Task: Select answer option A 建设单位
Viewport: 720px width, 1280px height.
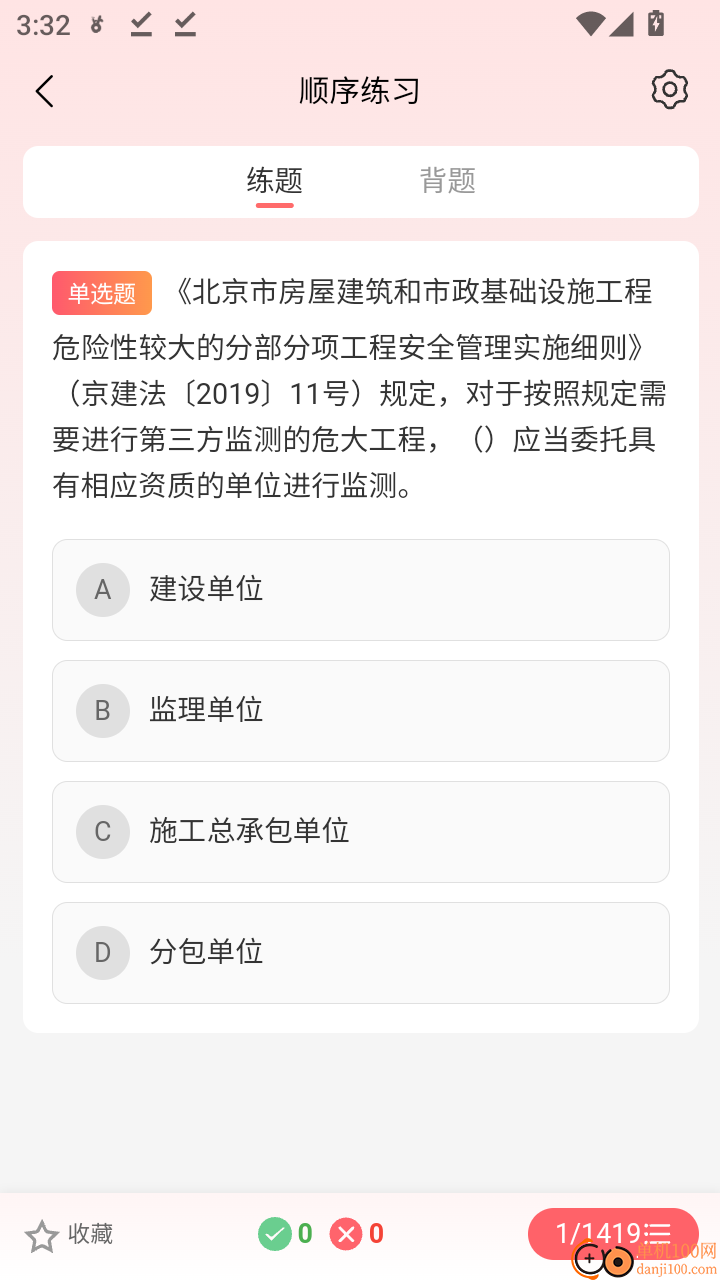Action: 360,590
